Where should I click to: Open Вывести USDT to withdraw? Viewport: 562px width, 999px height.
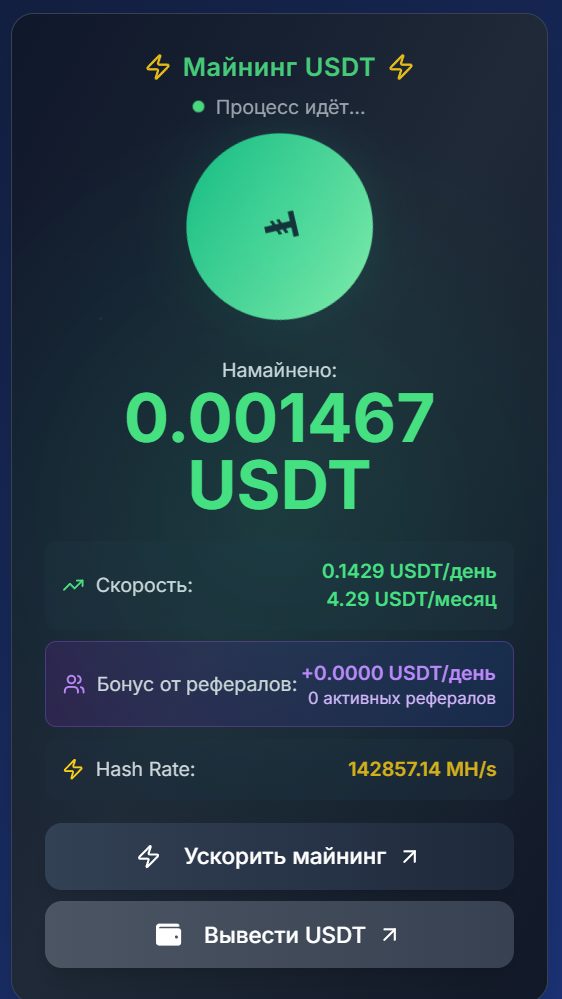279,935
